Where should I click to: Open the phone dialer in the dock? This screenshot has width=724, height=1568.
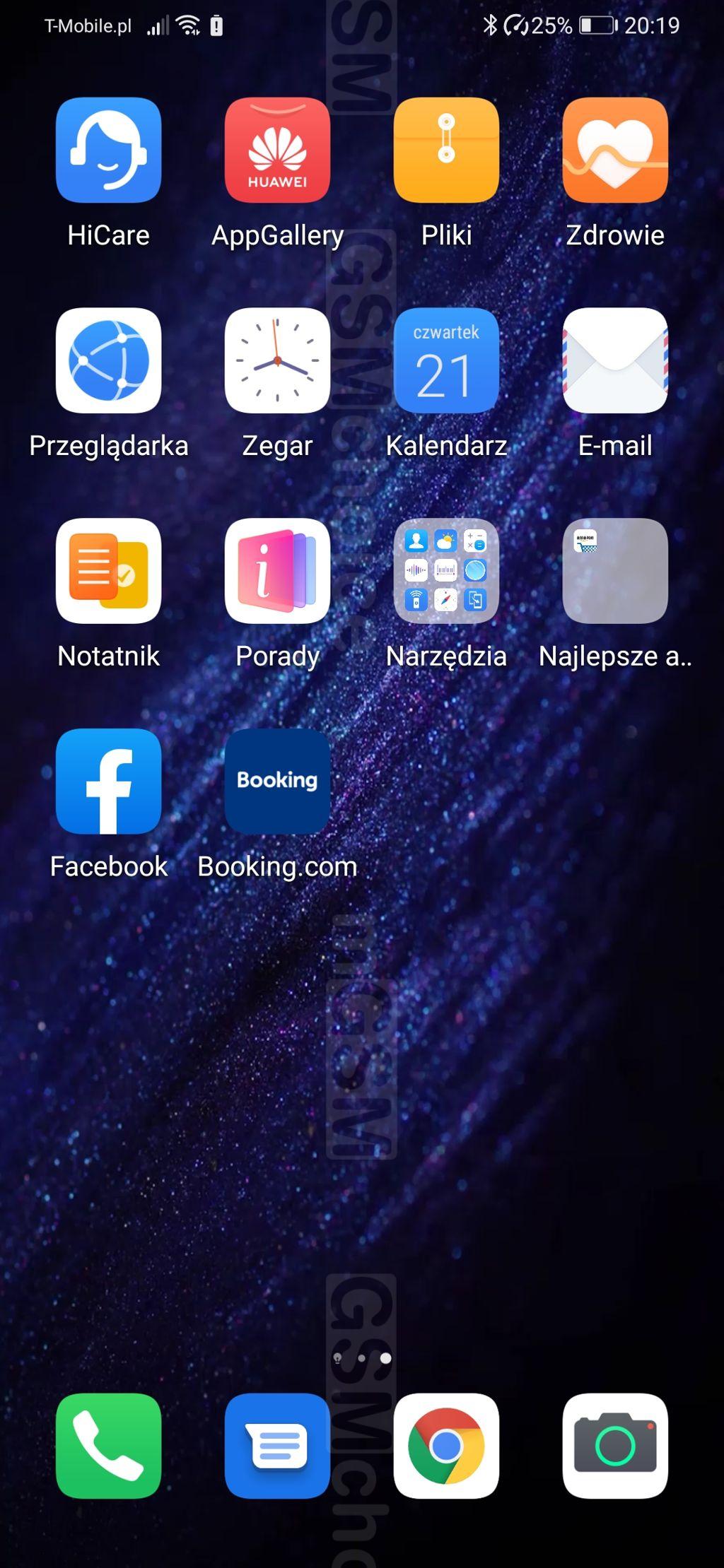click(108, 1446)
